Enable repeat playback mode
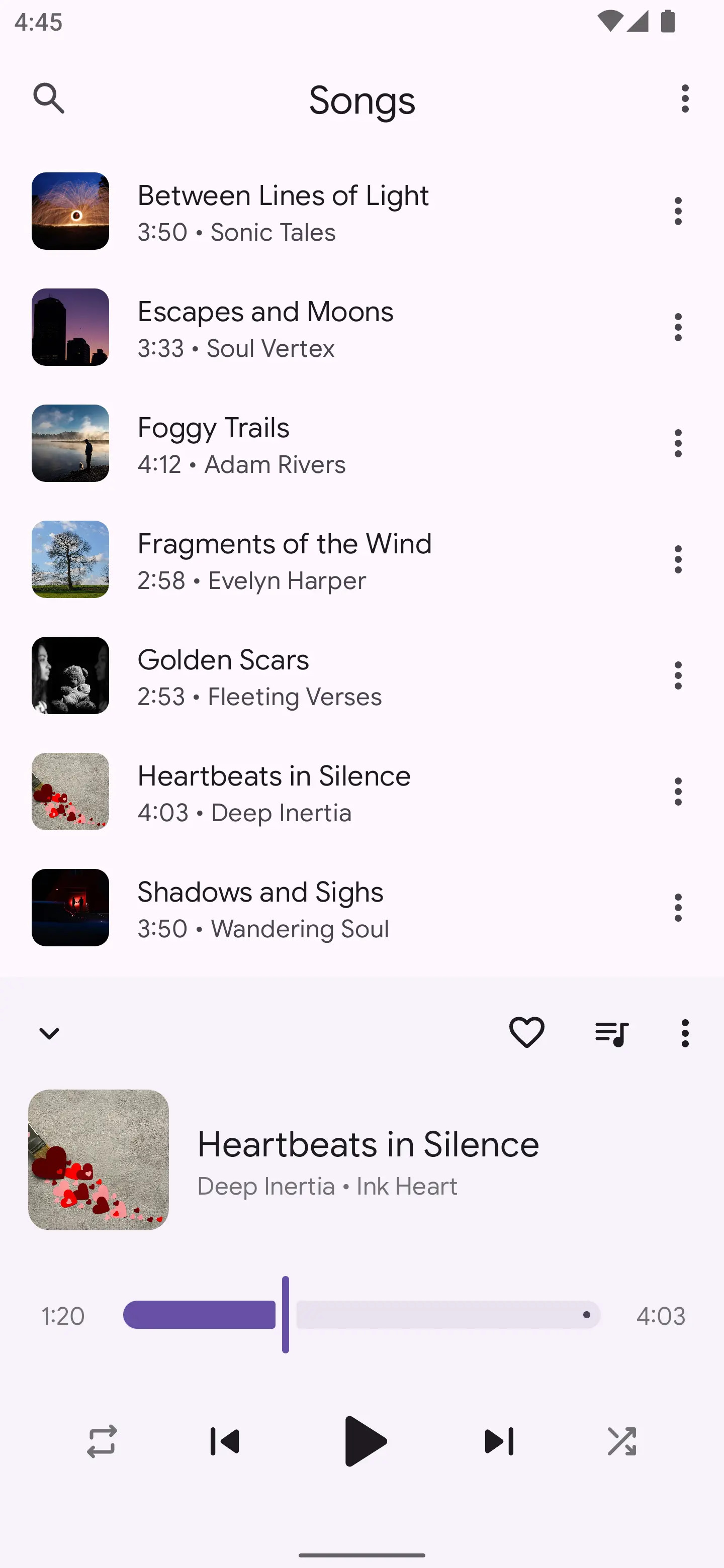This screenshot has width=724, height=1568. tap(101, 1441)
